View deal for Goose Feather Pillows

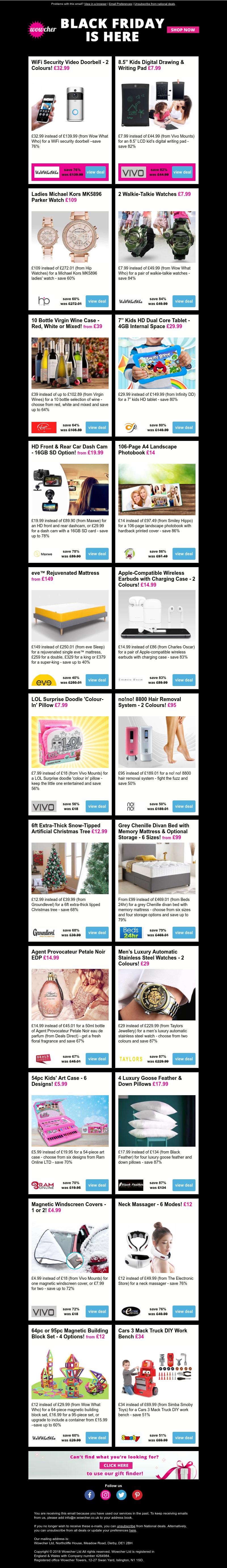point(184,1185)
